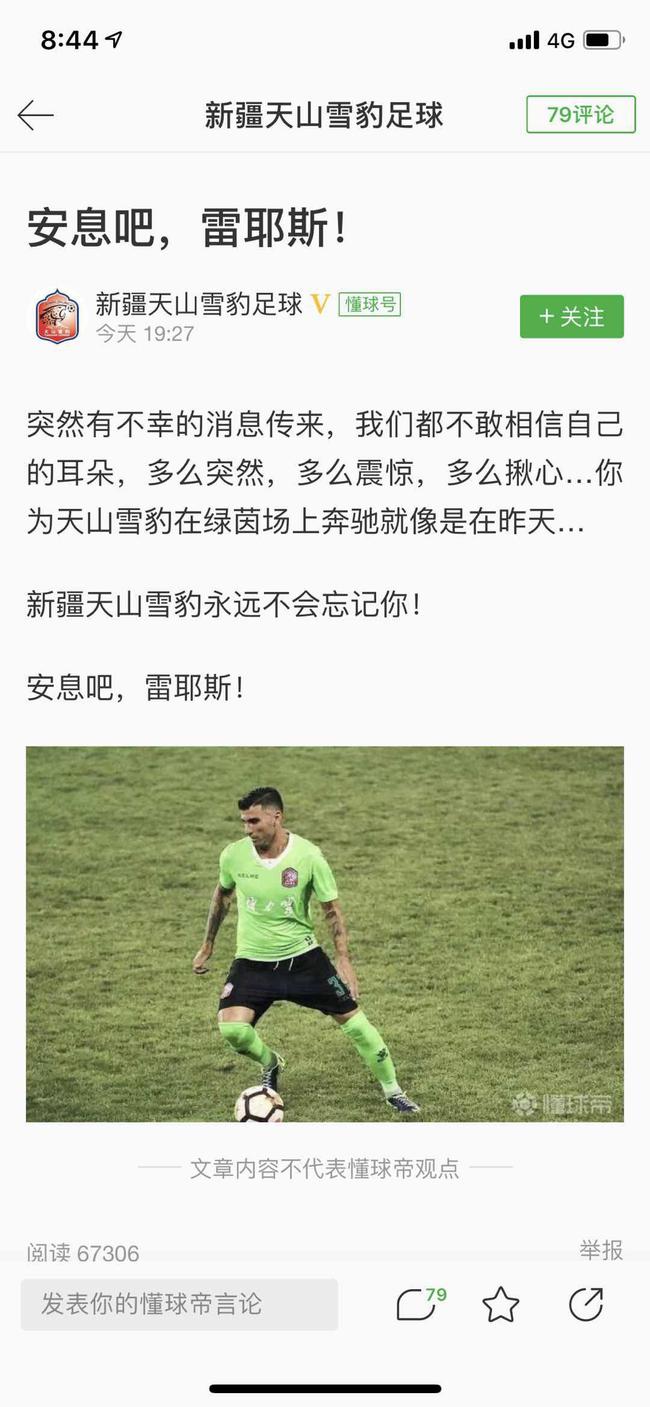Viewport: 650px width, 1407px height.
Task: Open the 79评论 comments button
Action: 581,115
